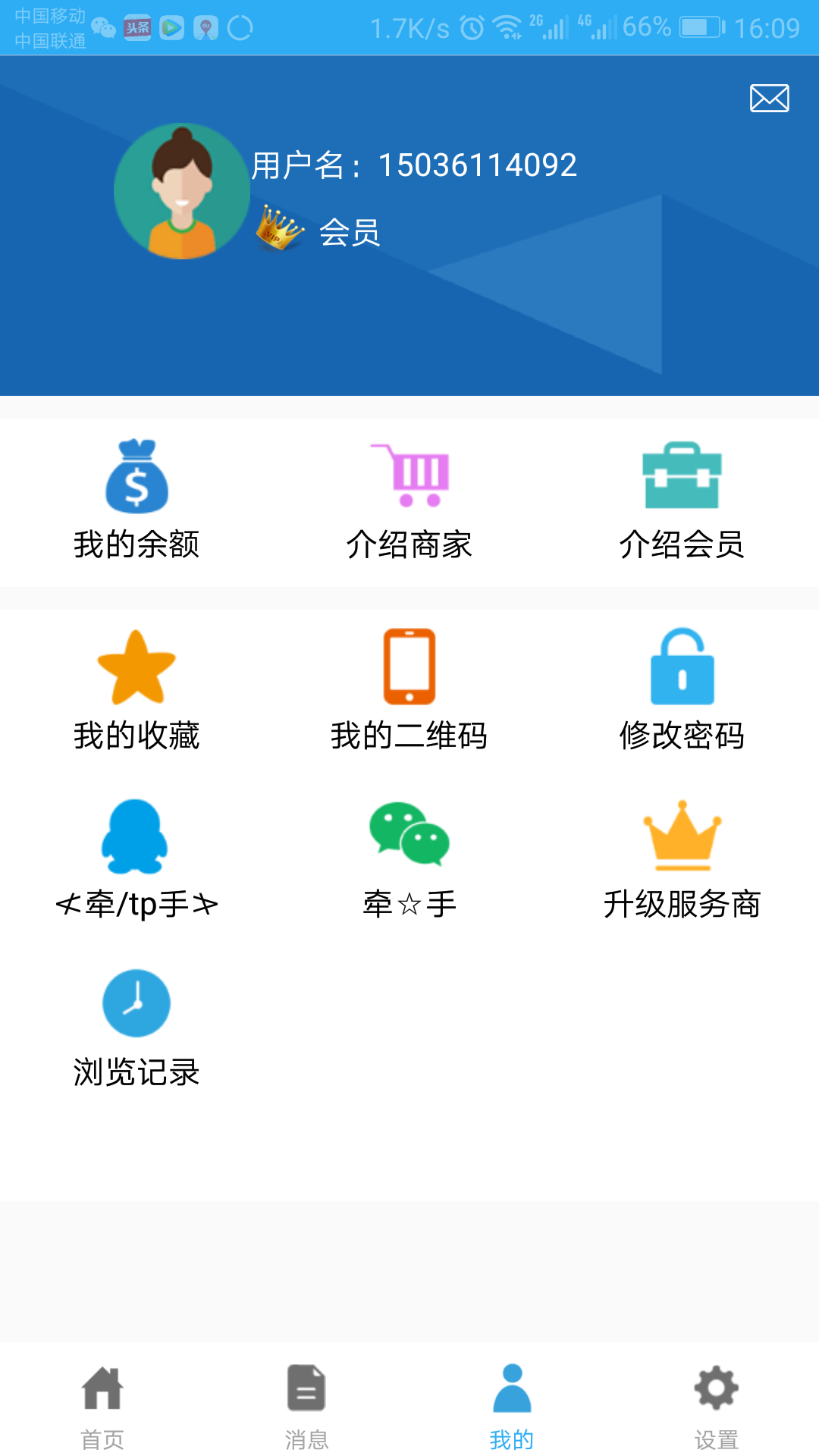Open 浏览记录 browsing history clock icon
819x1456 pixels.
(136, 1003)
